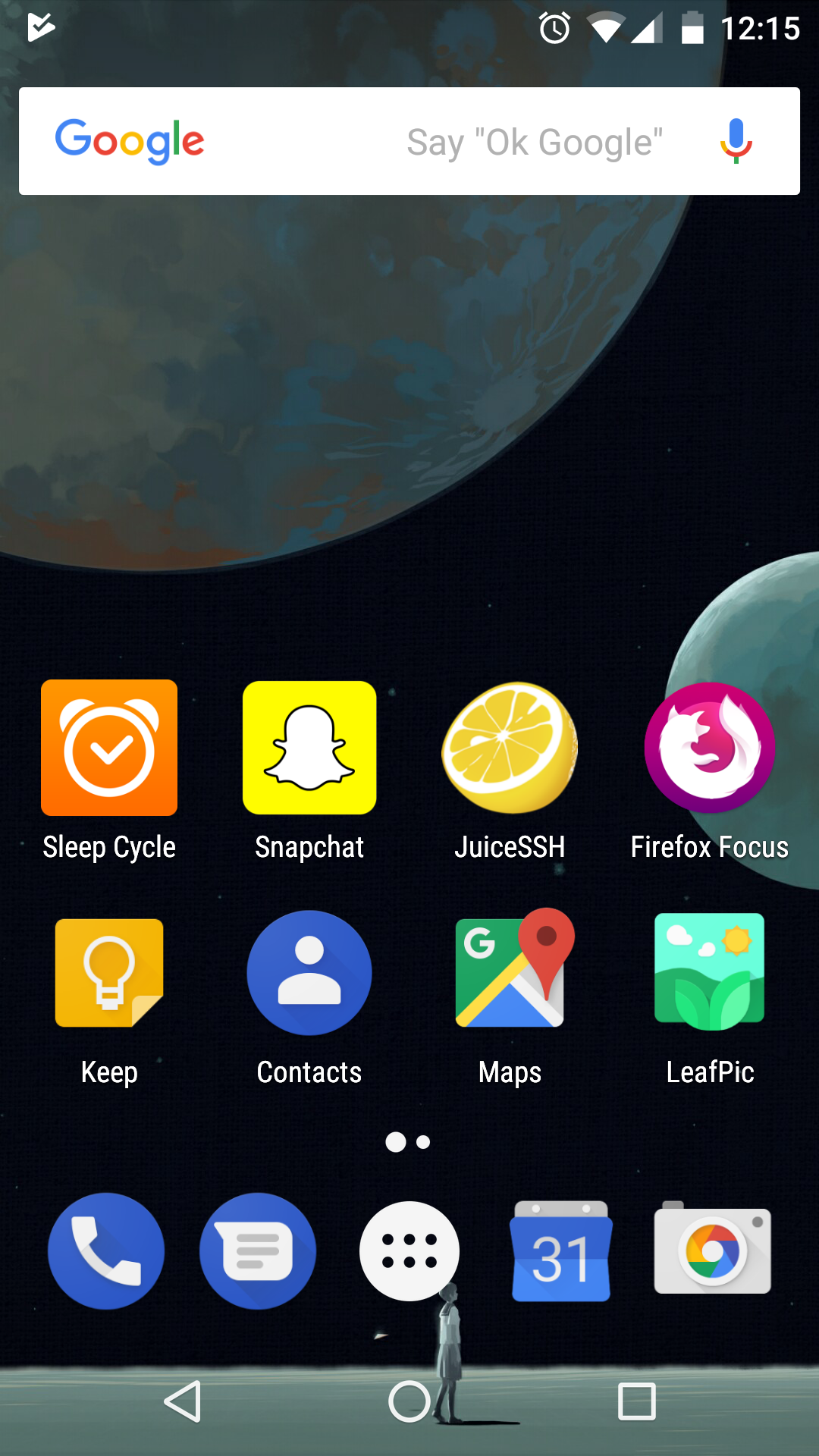Screen dimensions: 819x1456
Task: Open the Messenger app in the dock
Action: pos(258,1251)
